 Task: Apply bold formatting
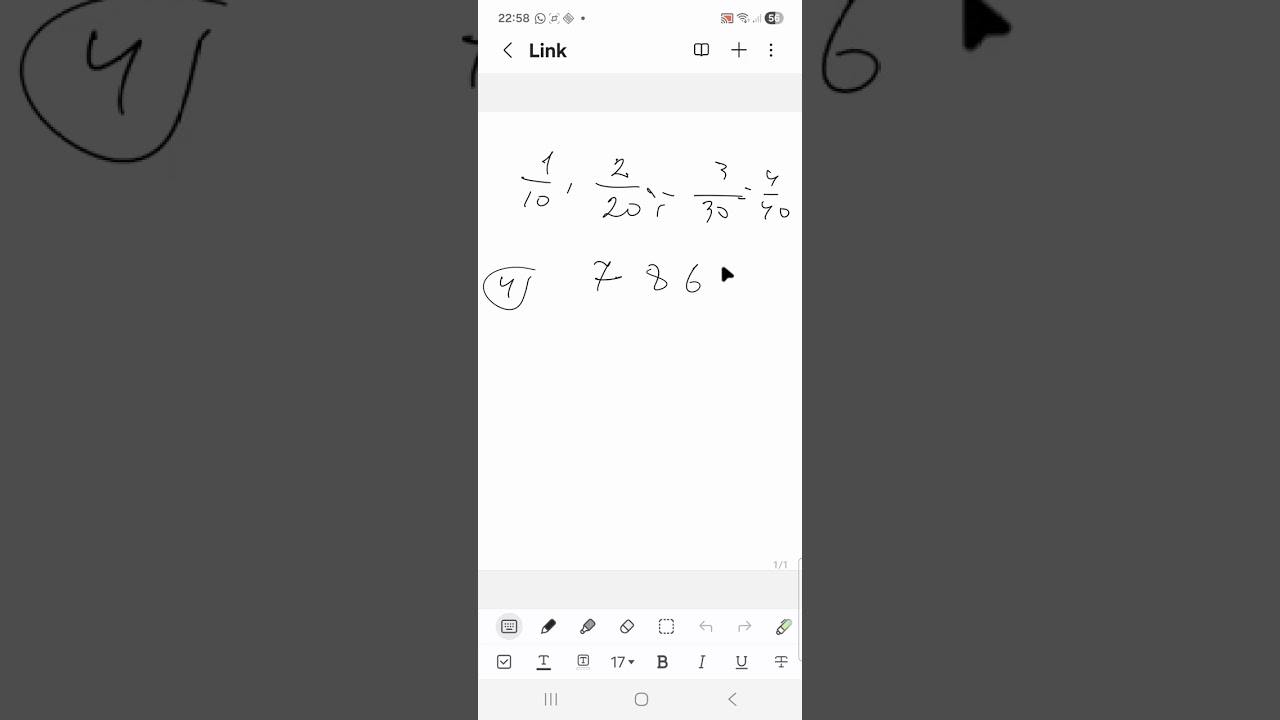(x=662, y=662)
